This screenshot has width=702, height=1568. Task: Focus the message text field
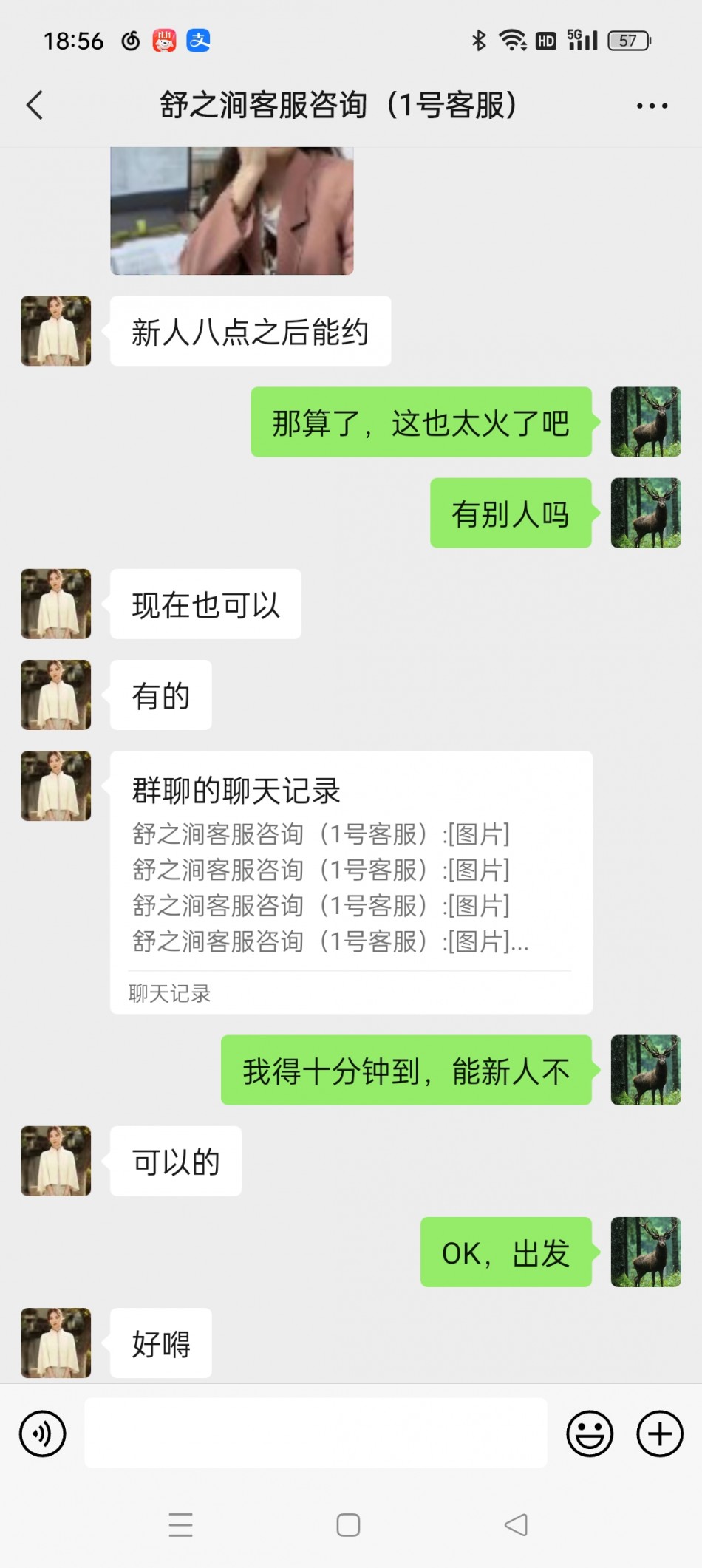pos(316,1432)
